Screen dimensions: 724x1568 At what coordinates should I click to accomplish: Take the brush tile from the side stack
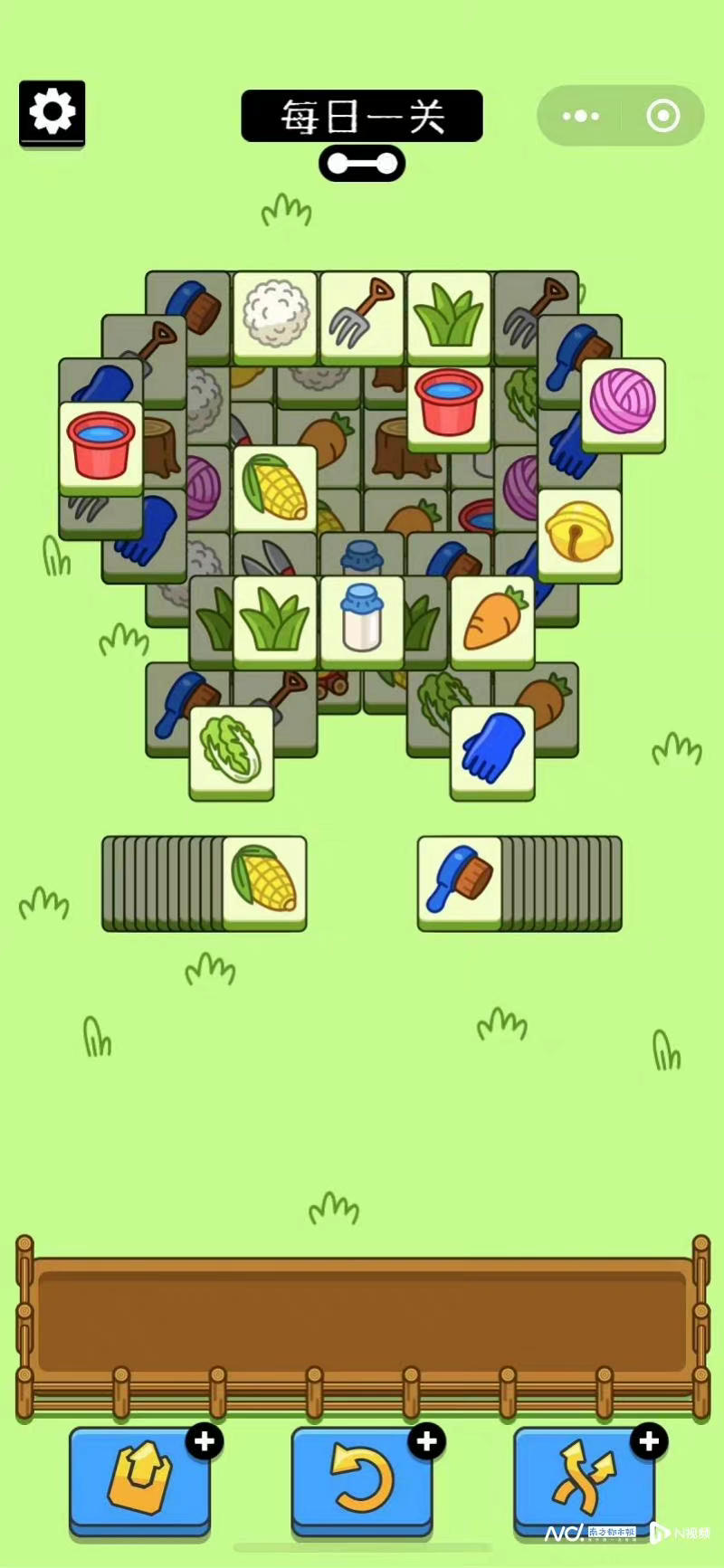[x=459, y=879]
